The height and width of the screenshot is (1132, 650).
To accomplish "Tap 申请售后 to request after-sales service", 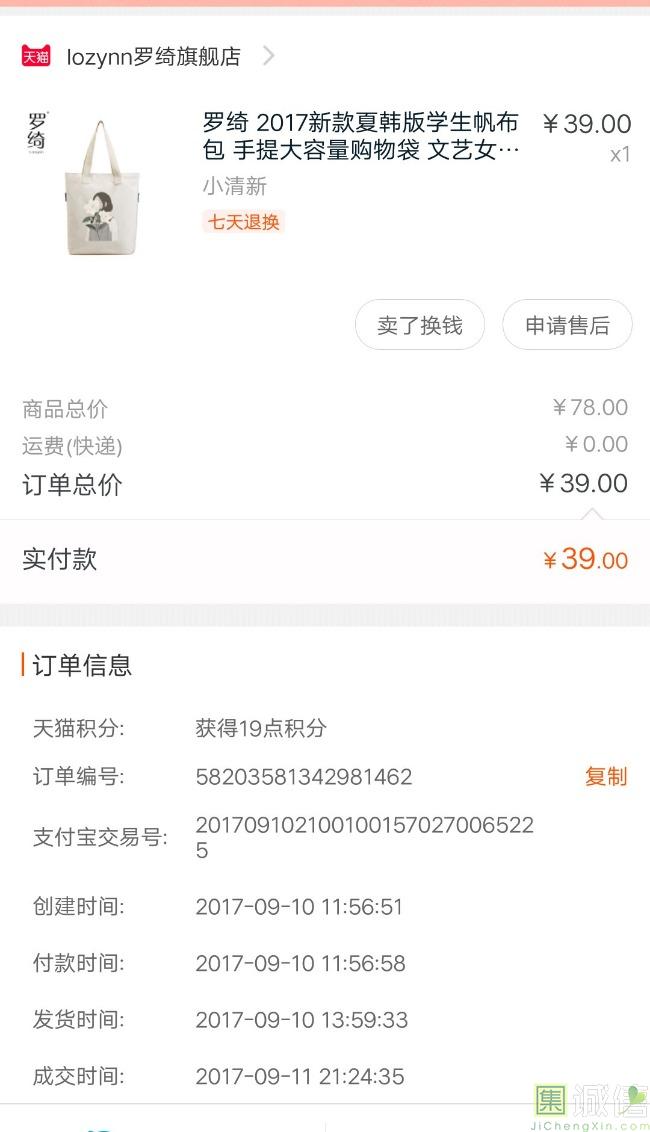I will point(567,325).
